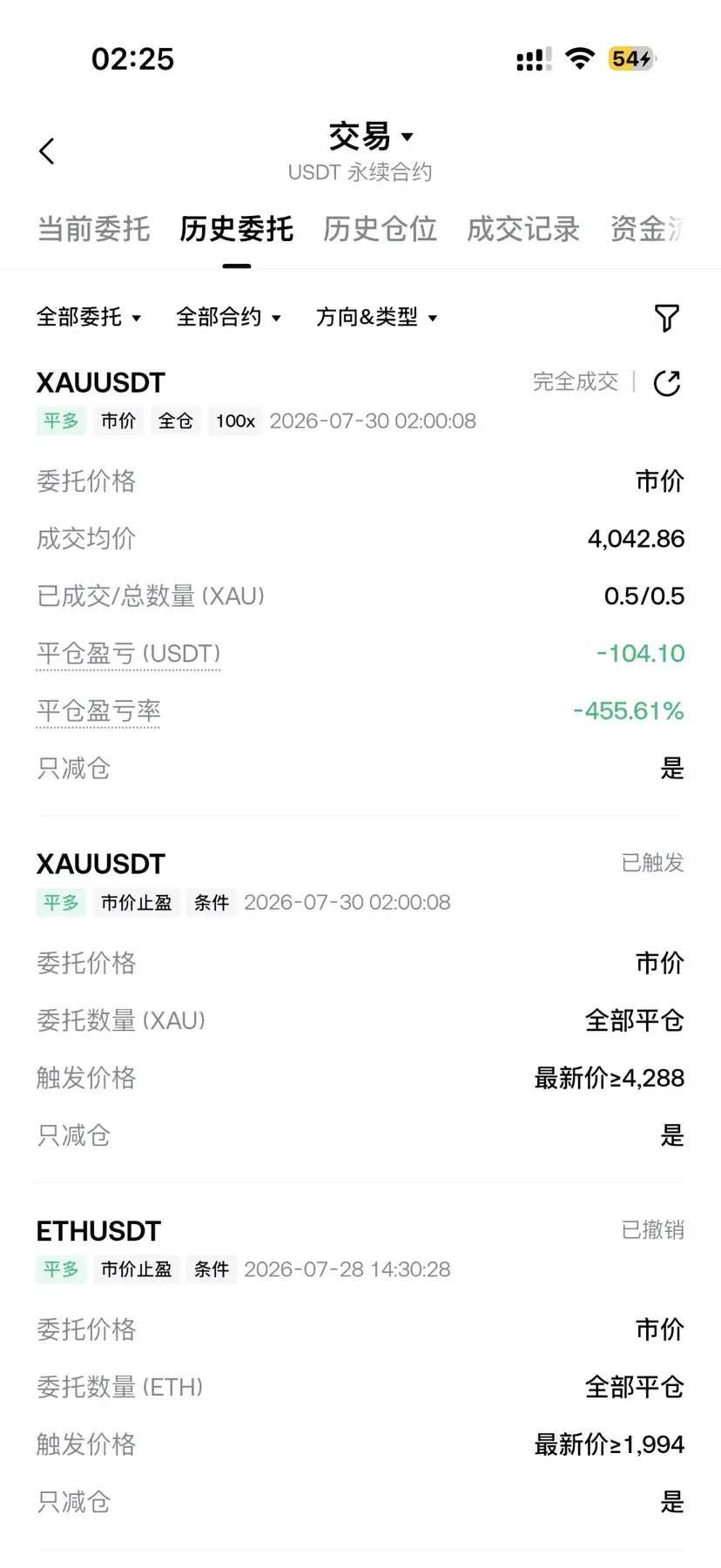
Task: Switch to the 成交记录 tab
Action: 522,229
